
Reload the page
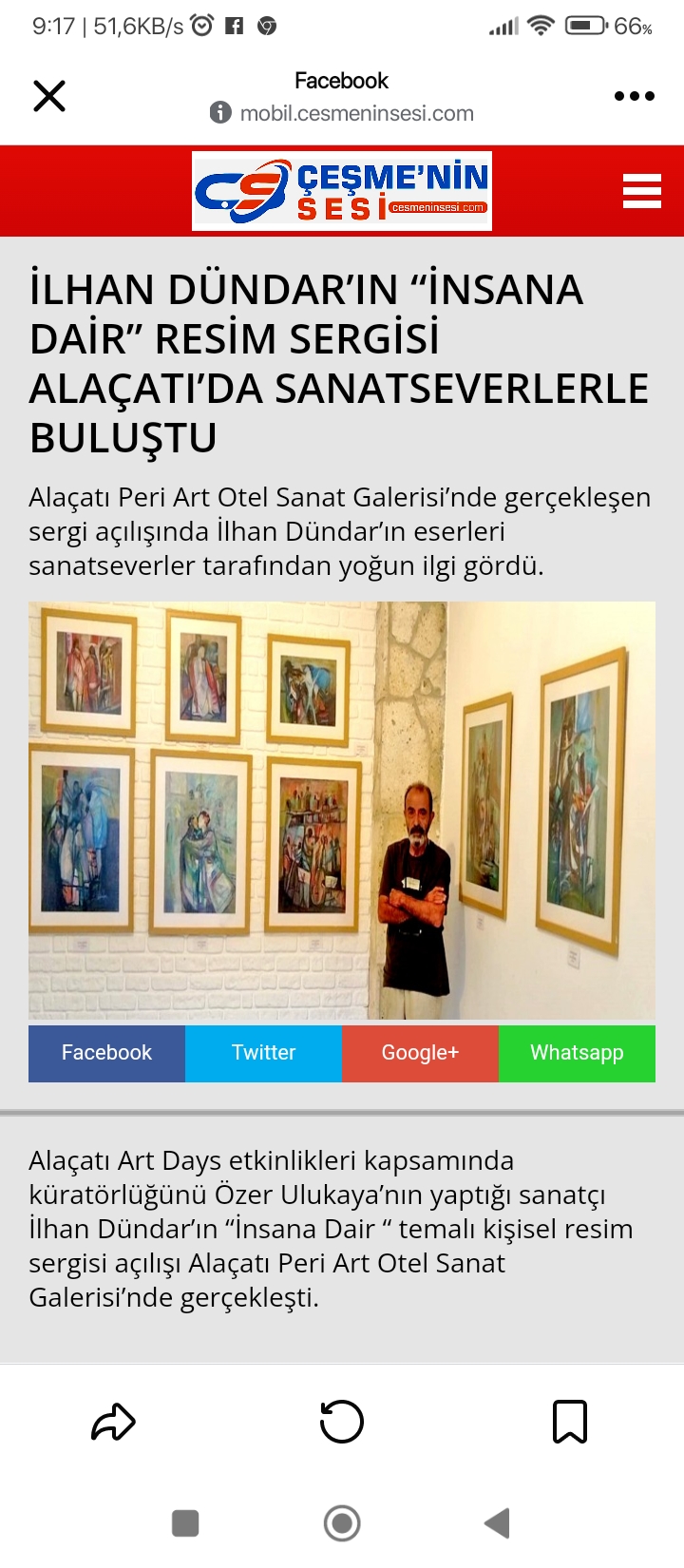342,1422
